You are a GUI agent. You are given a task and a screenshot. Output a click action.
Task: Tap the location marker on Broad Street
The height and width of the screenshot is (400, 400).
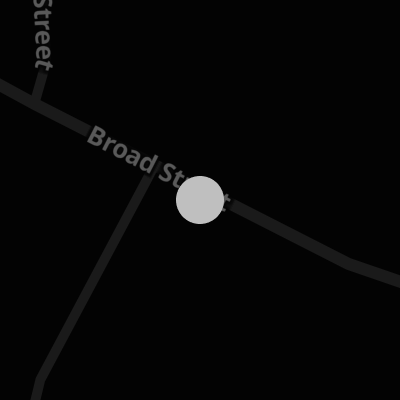coord(200,200)
